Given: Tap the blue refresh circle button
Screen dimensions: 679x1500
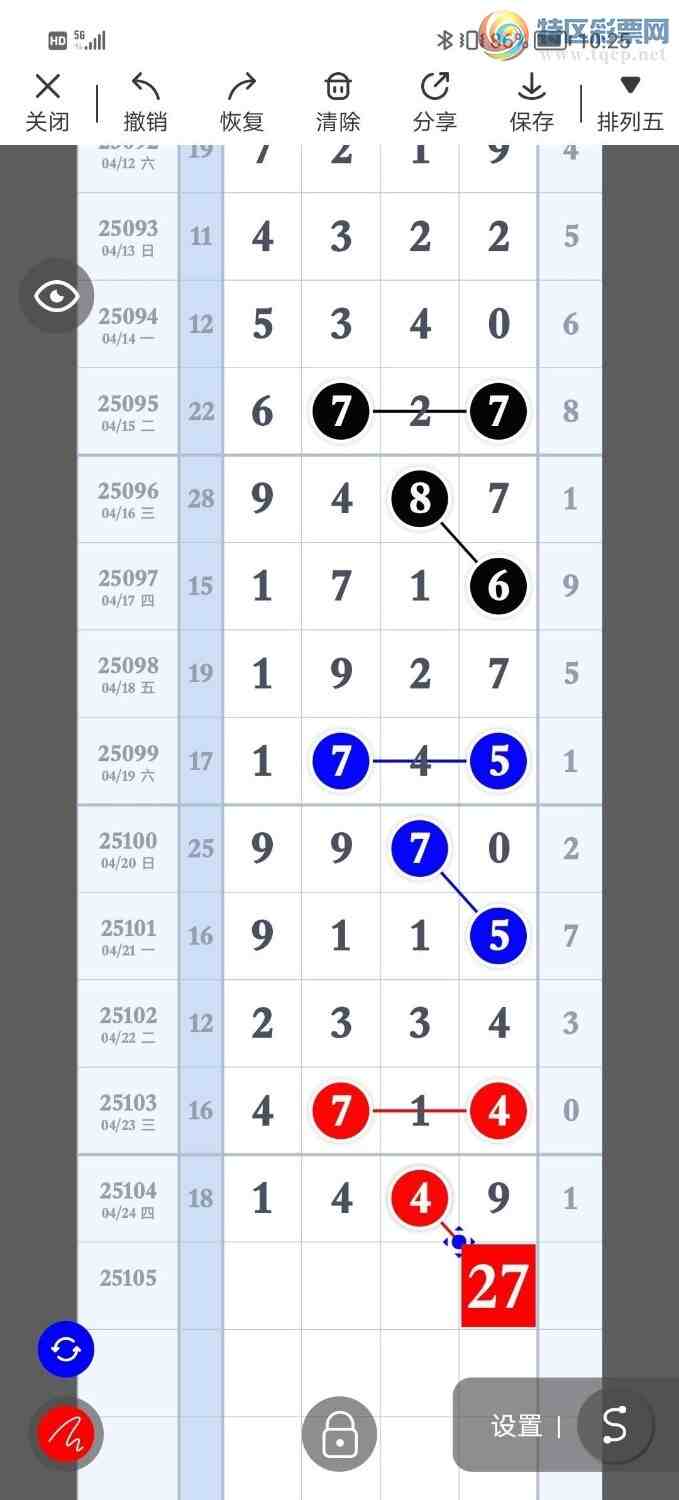Looking at the screenshot, I should pyautogui.click(x=66, y=1350).
